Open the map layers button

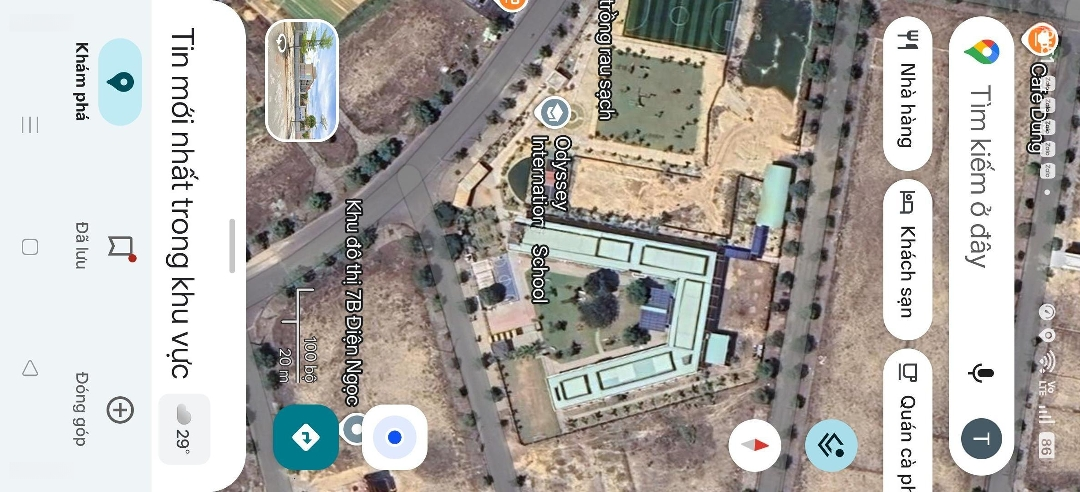click(x=831, y=445)
